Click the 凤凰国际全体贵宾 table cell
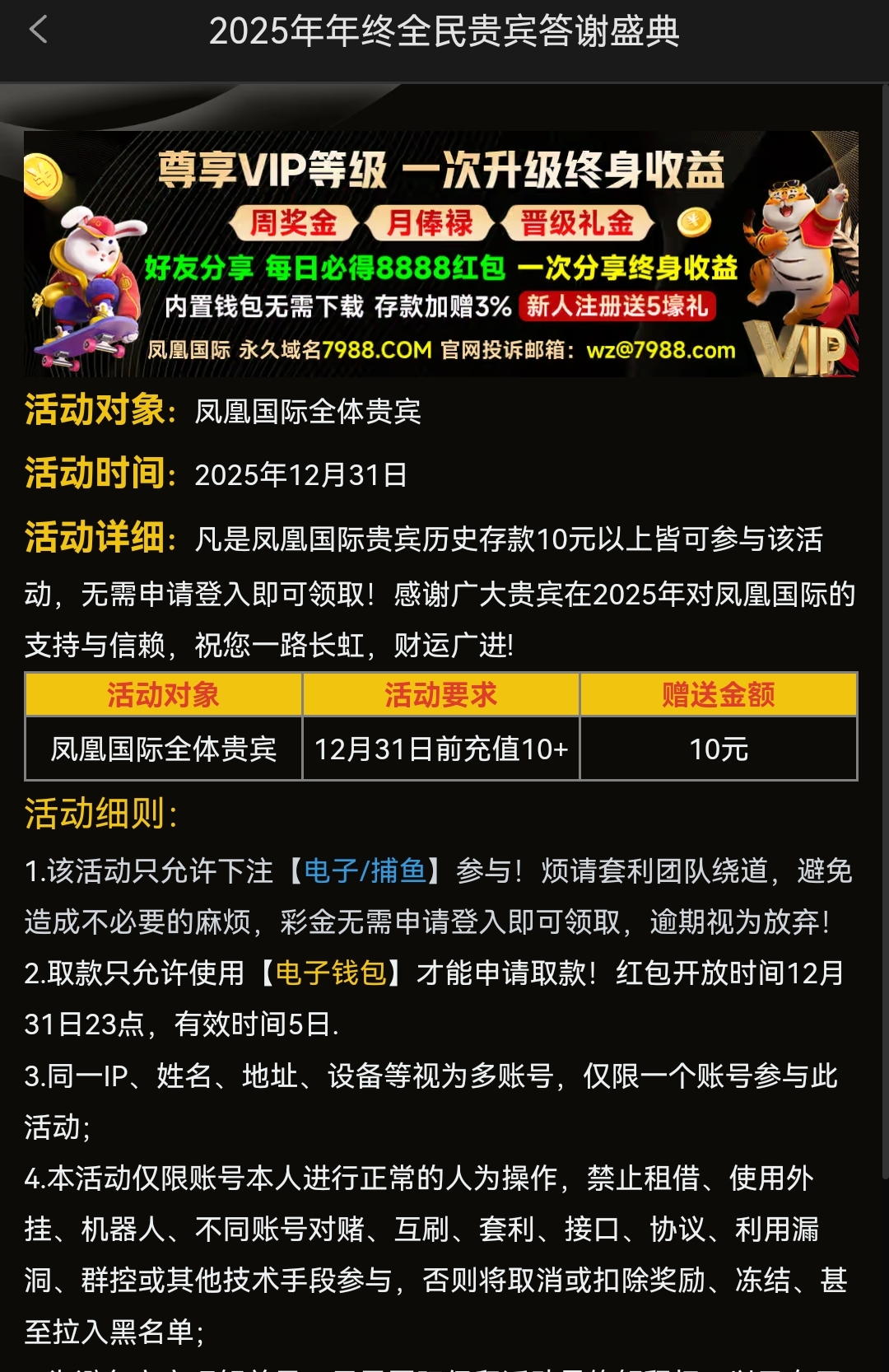This screenshot has height=1372, width=889. 164,749
